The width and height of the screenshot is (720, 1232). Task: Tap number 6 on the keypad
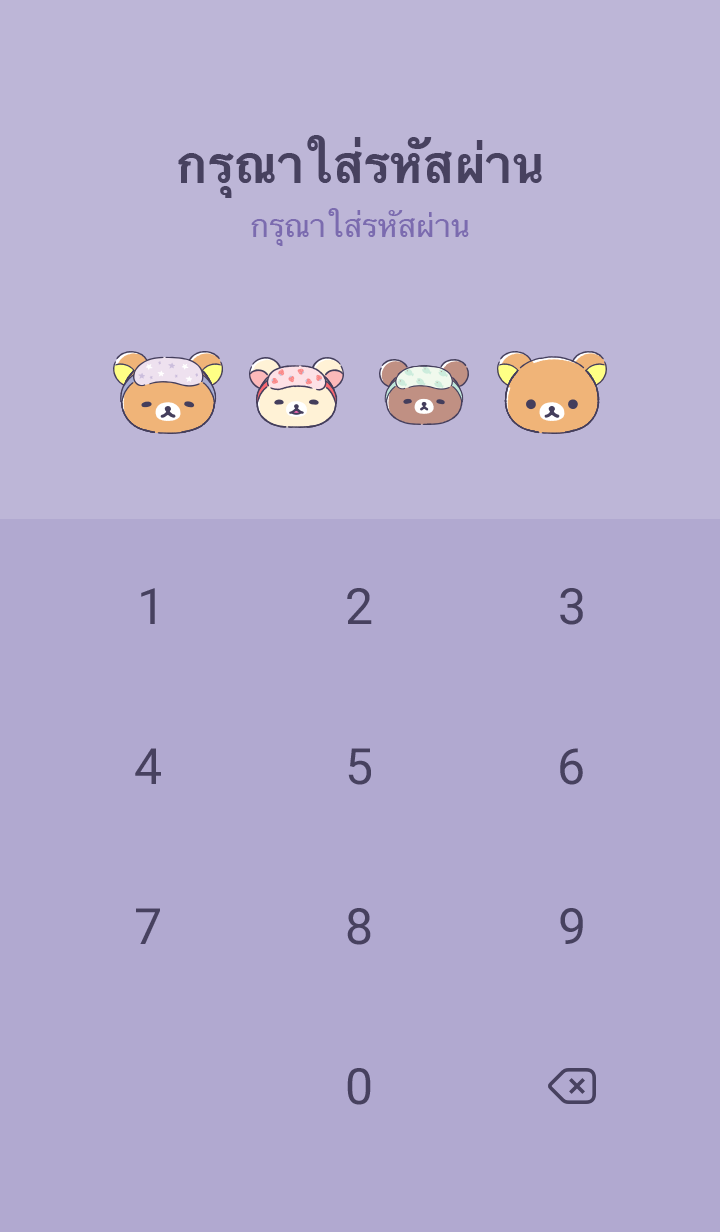pyautogui.click(x=571, y=767)
